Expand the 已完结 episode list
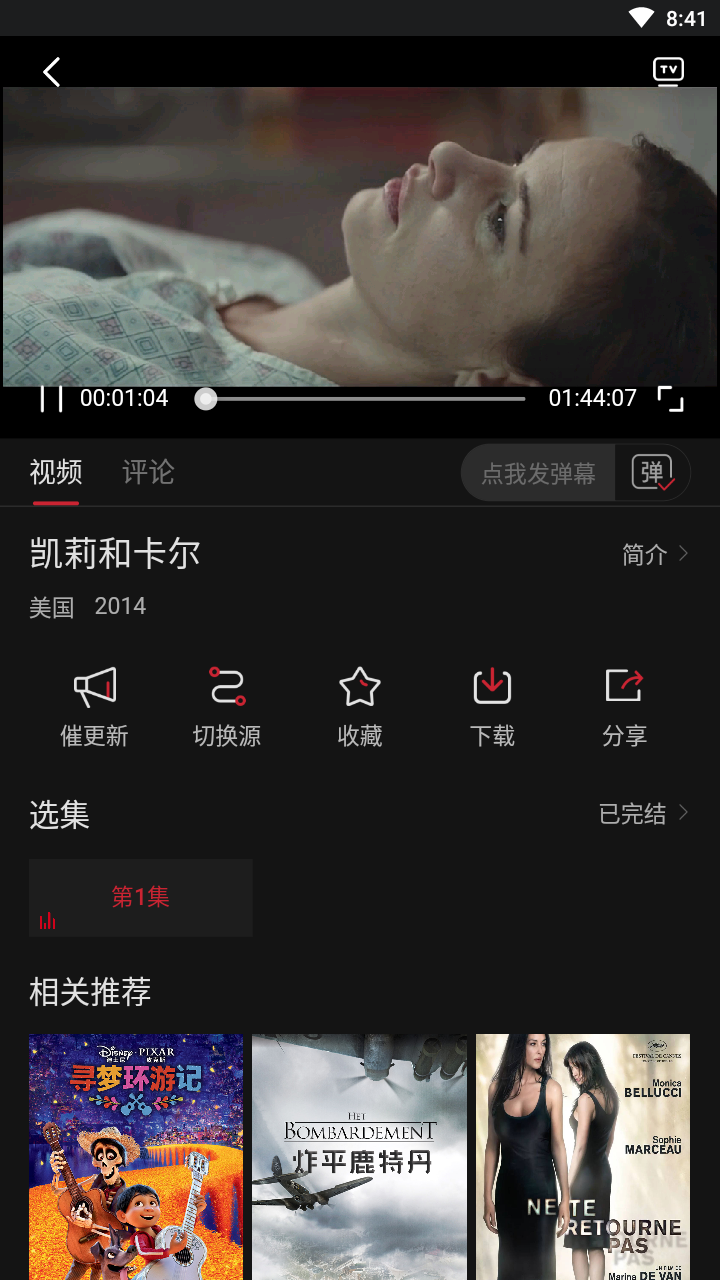The width and height of the screenshot is (720, 1280). pyautogui.click(x=644, y=814)
